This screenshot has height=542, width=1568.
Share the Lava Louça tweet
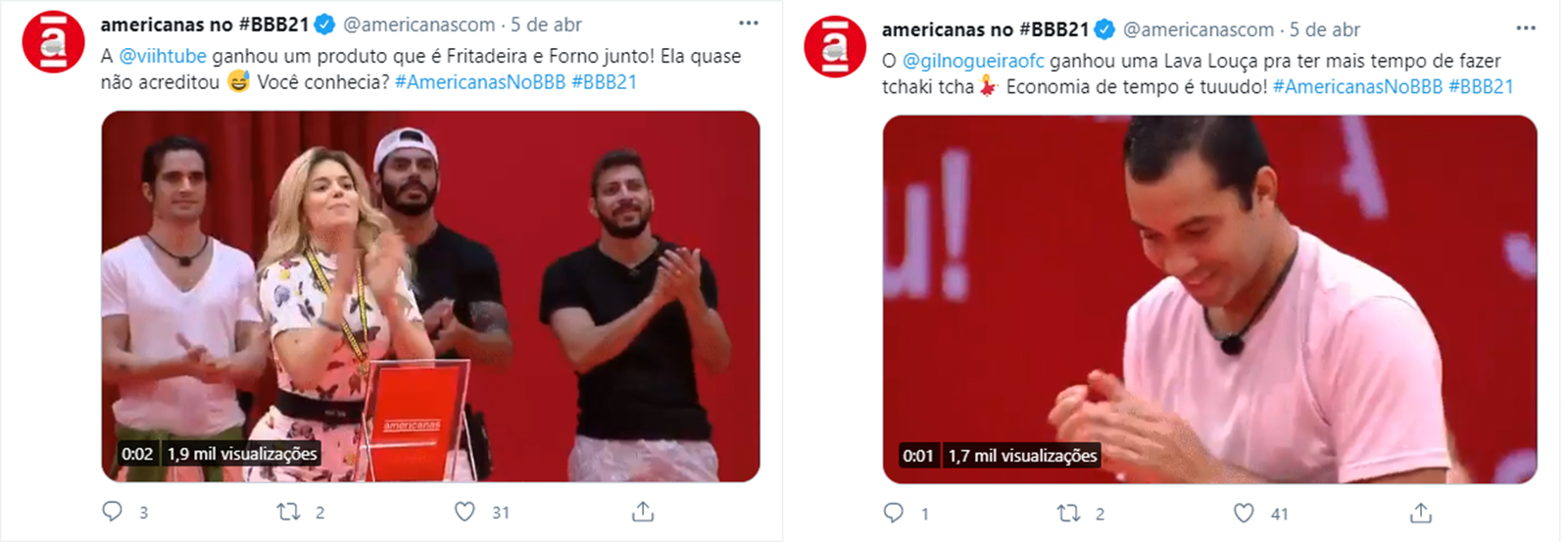[x=1421, y=513]
